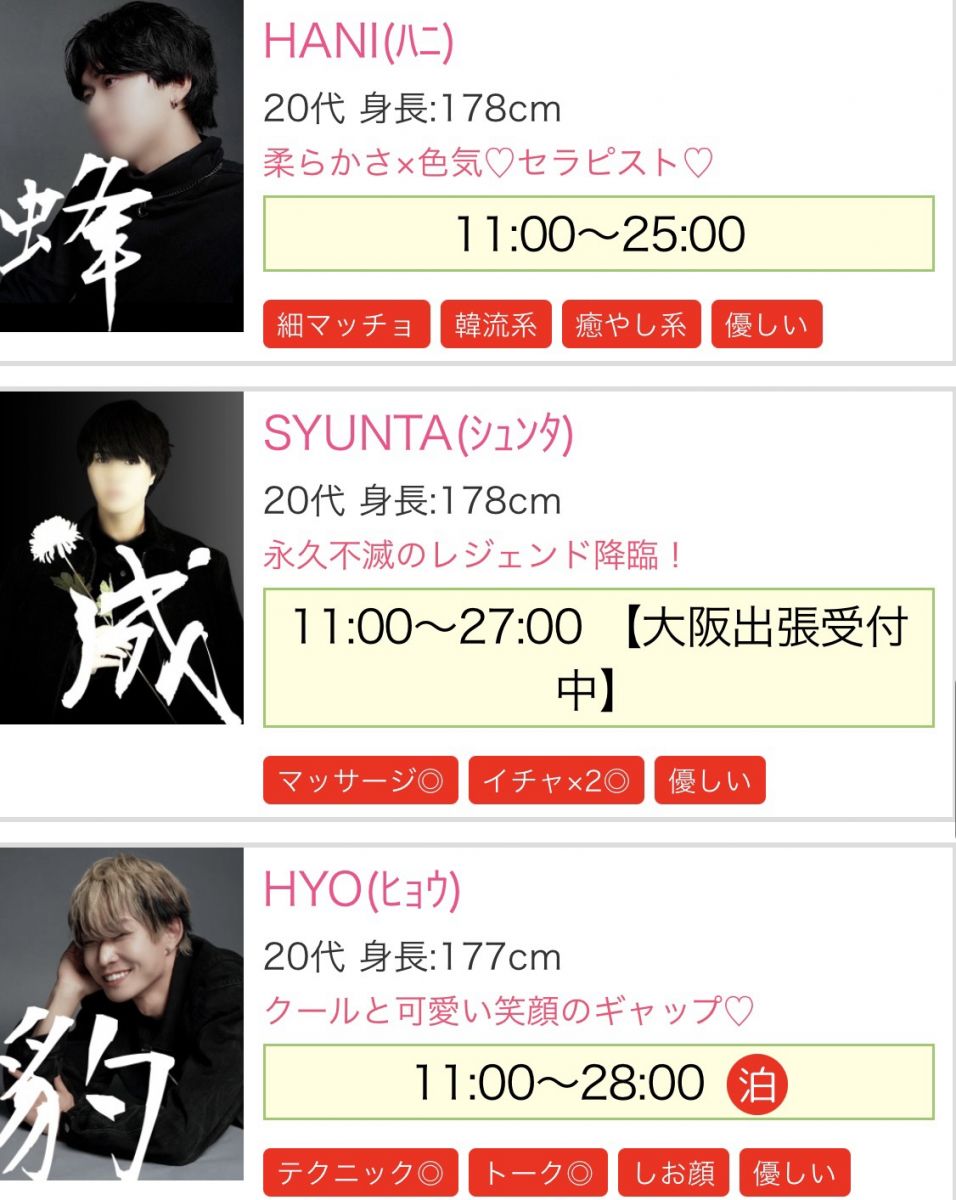956x1200 pixels.
Task: Select the マッサージ◎ tag
Action: 360,780
